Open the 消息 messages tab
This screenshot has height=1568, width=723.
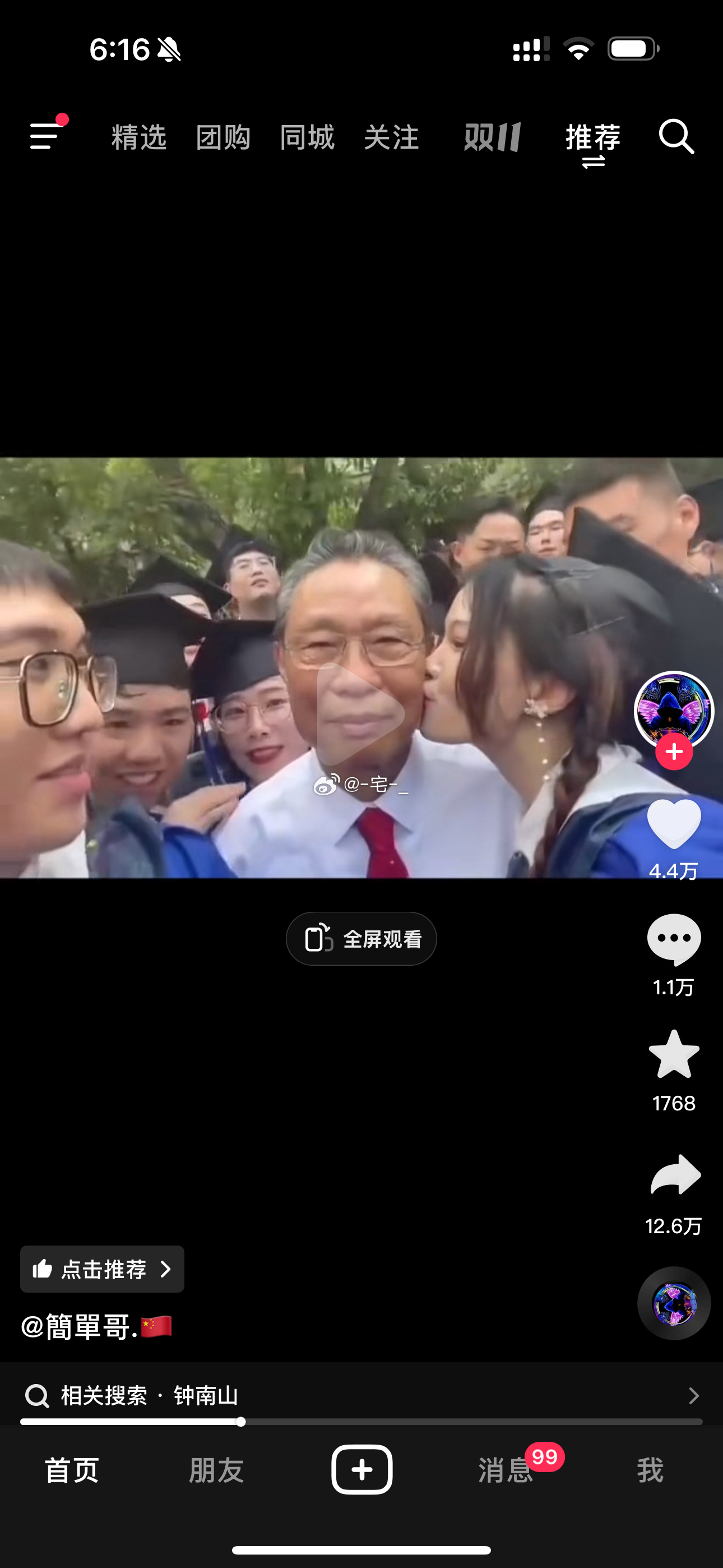click(506, 1470)
